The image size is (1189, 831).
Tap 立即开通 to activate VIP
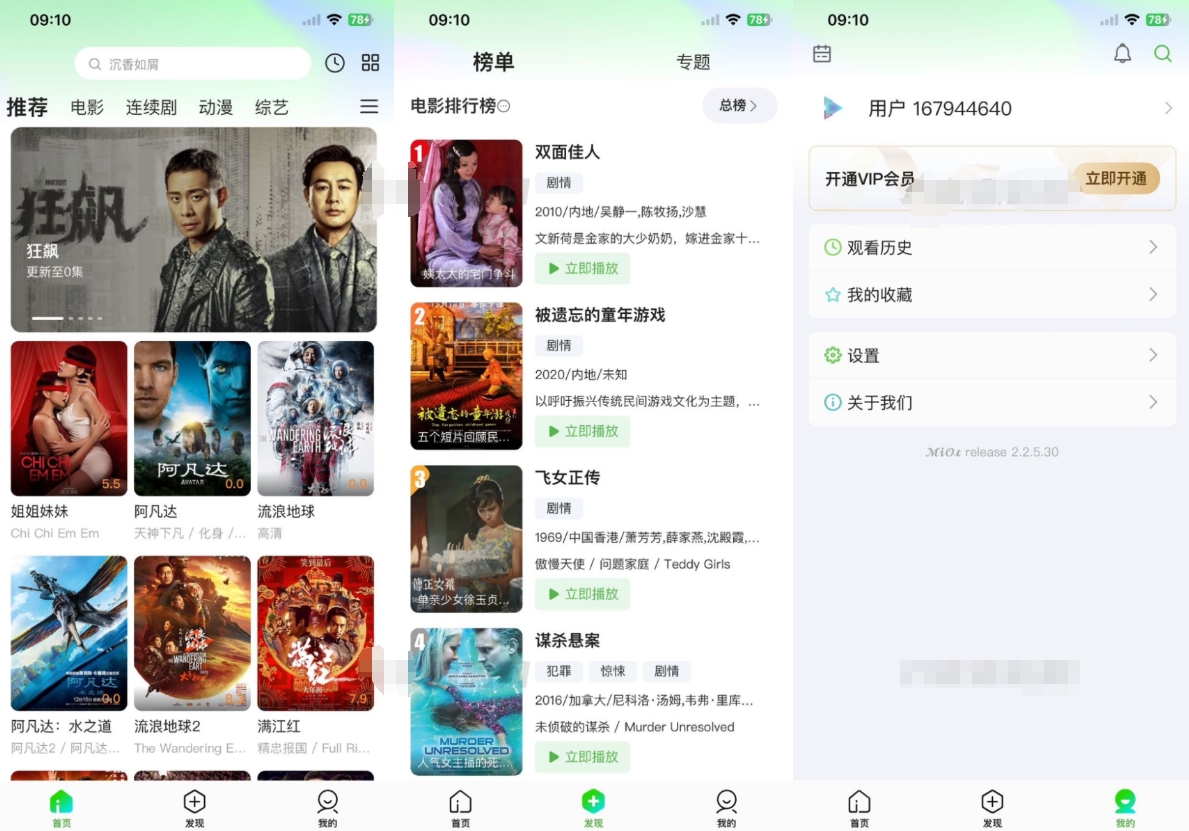pyautogui.click(x=1116, y=178)
